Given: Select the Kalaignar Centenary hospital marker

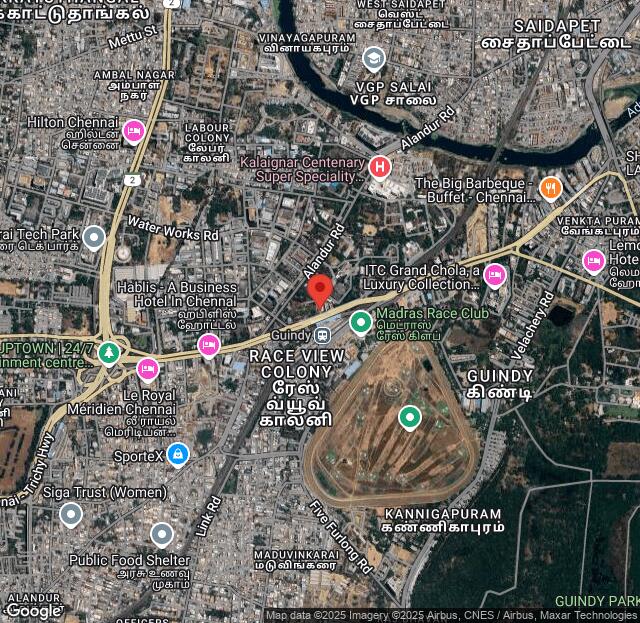Looking at the screenshot, I should (380, 167).
